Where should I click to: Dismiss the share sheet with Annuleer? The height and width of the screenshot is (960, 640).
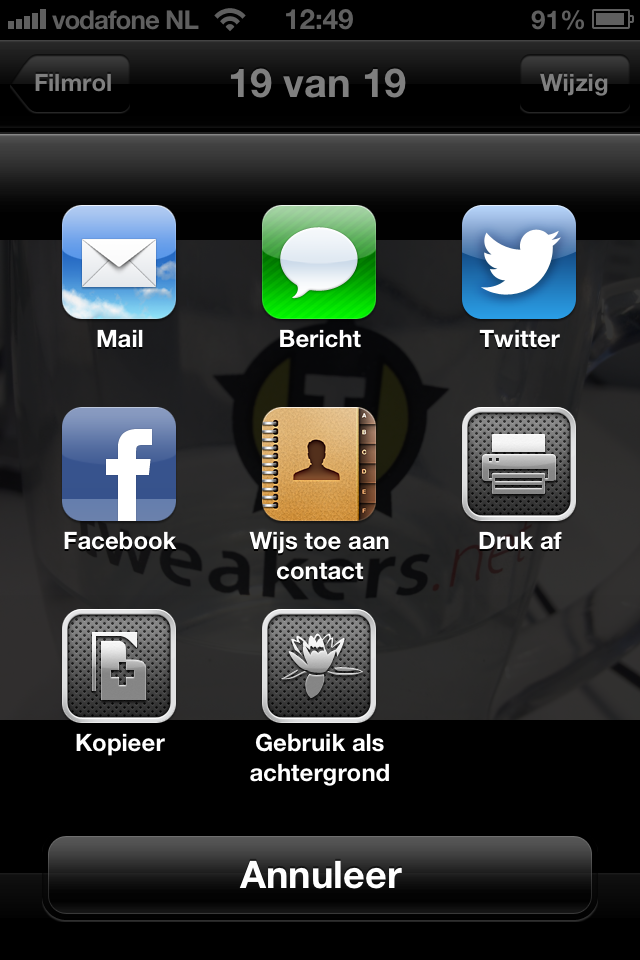pyautogui.click(x=320, y=875)
